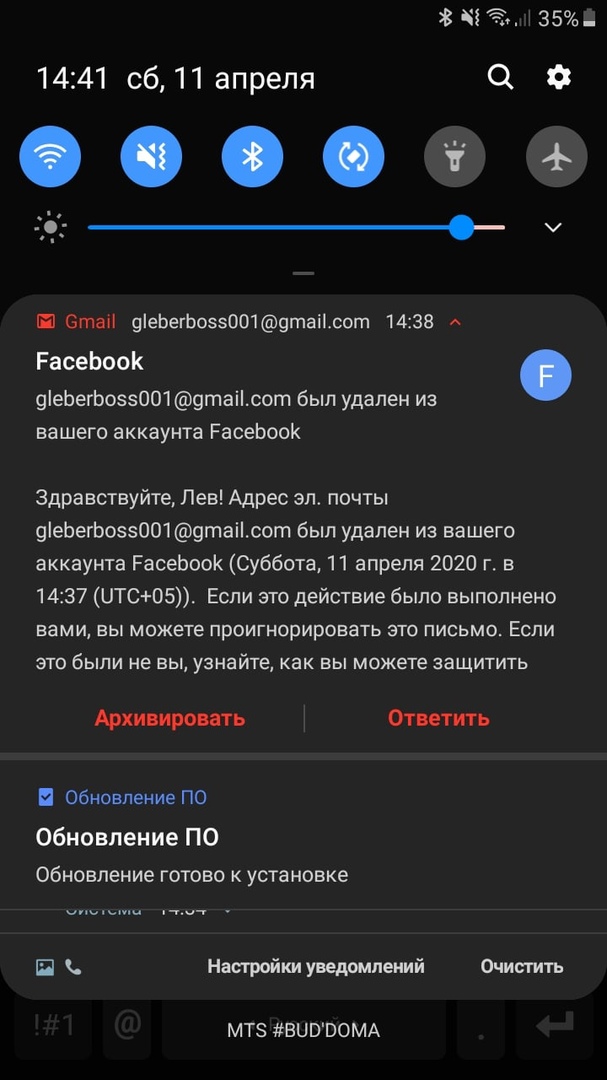Reply to the email with Ответить
This screenshot has width=607, height=1080.
point(438,718)
